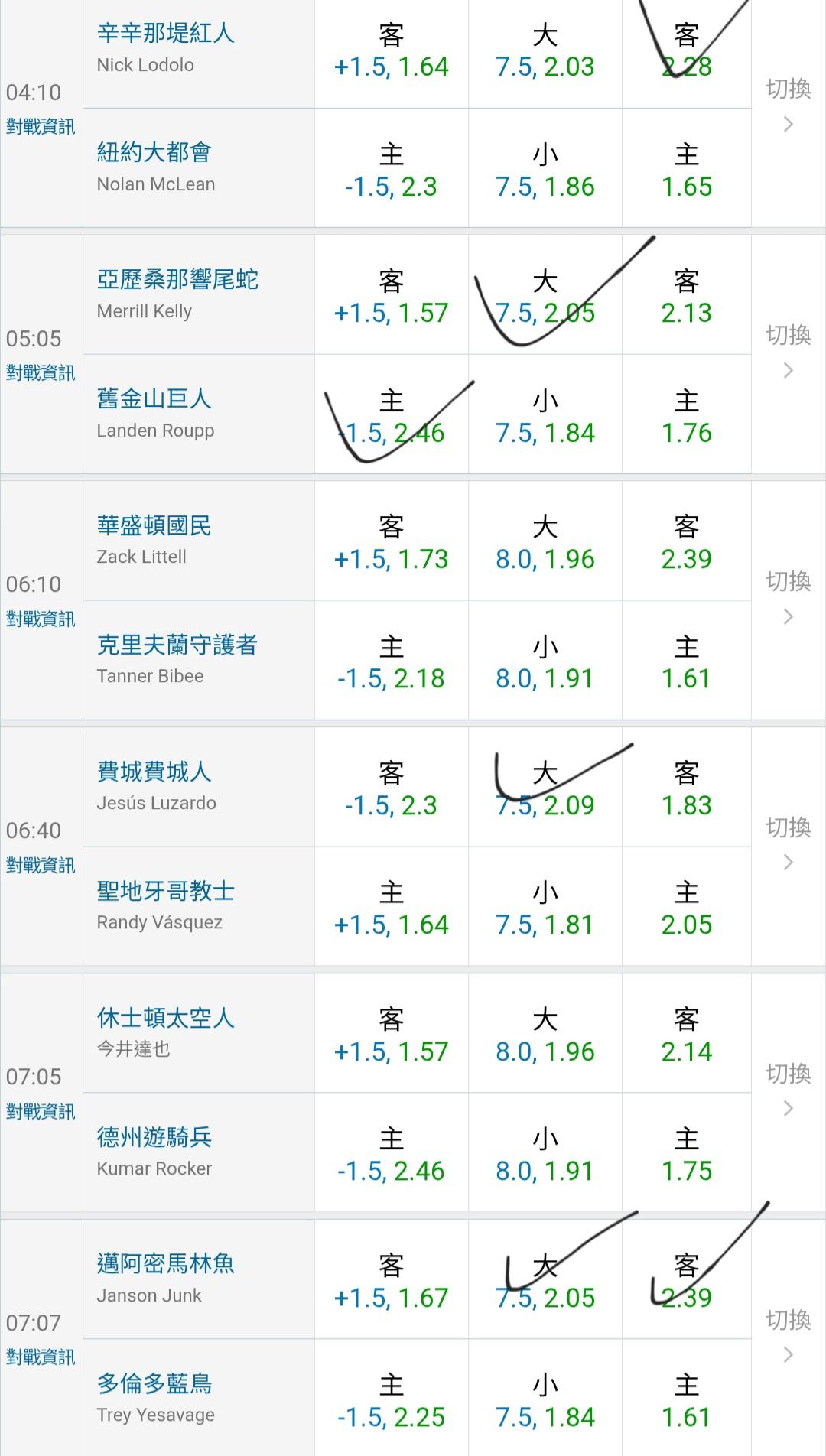Pick over 8.0 at 1.96 for 休士頓太空人 game
826x1456 pixels.
[545, 1035]
